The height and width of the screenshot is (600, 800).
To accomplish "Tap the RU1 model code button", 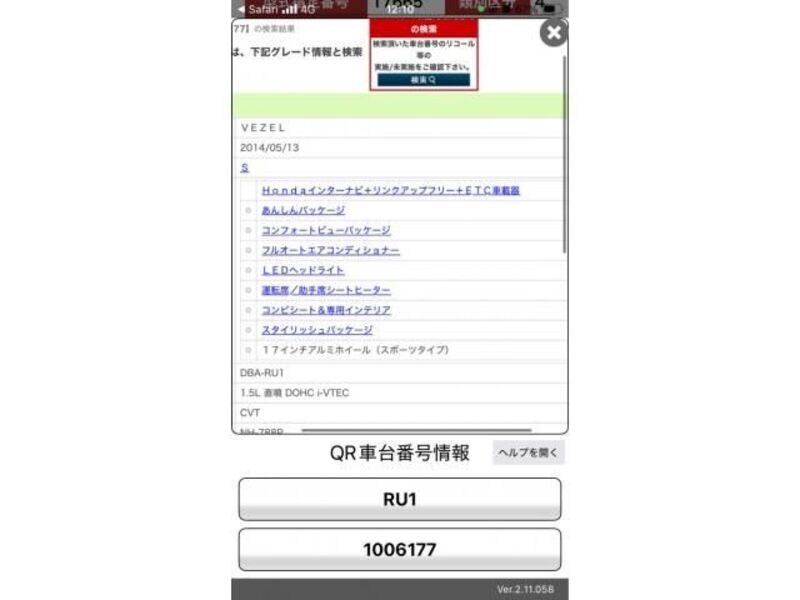I will pyautogui.click(x=399, y=499).
